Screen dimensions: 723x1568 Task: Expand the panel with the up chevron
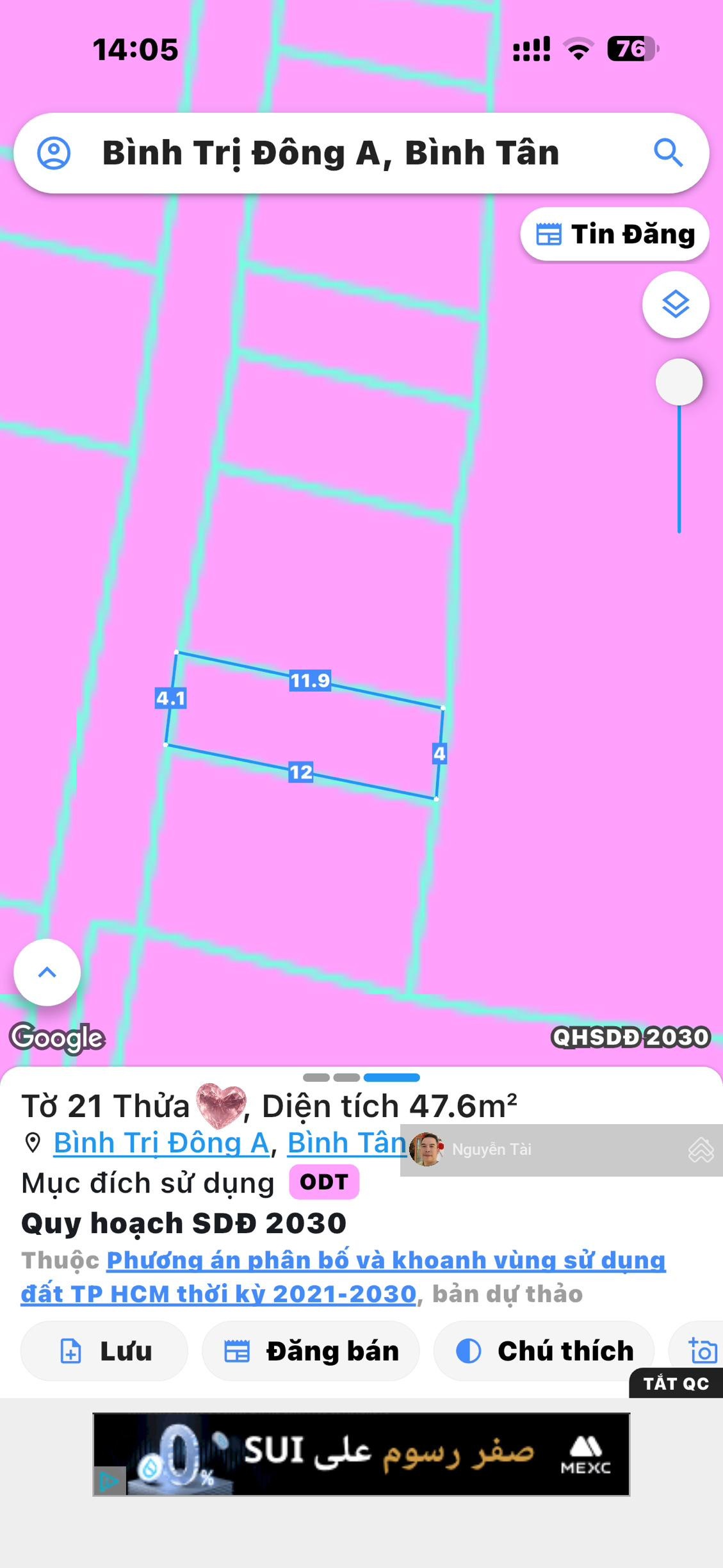[x=47, y=972]
